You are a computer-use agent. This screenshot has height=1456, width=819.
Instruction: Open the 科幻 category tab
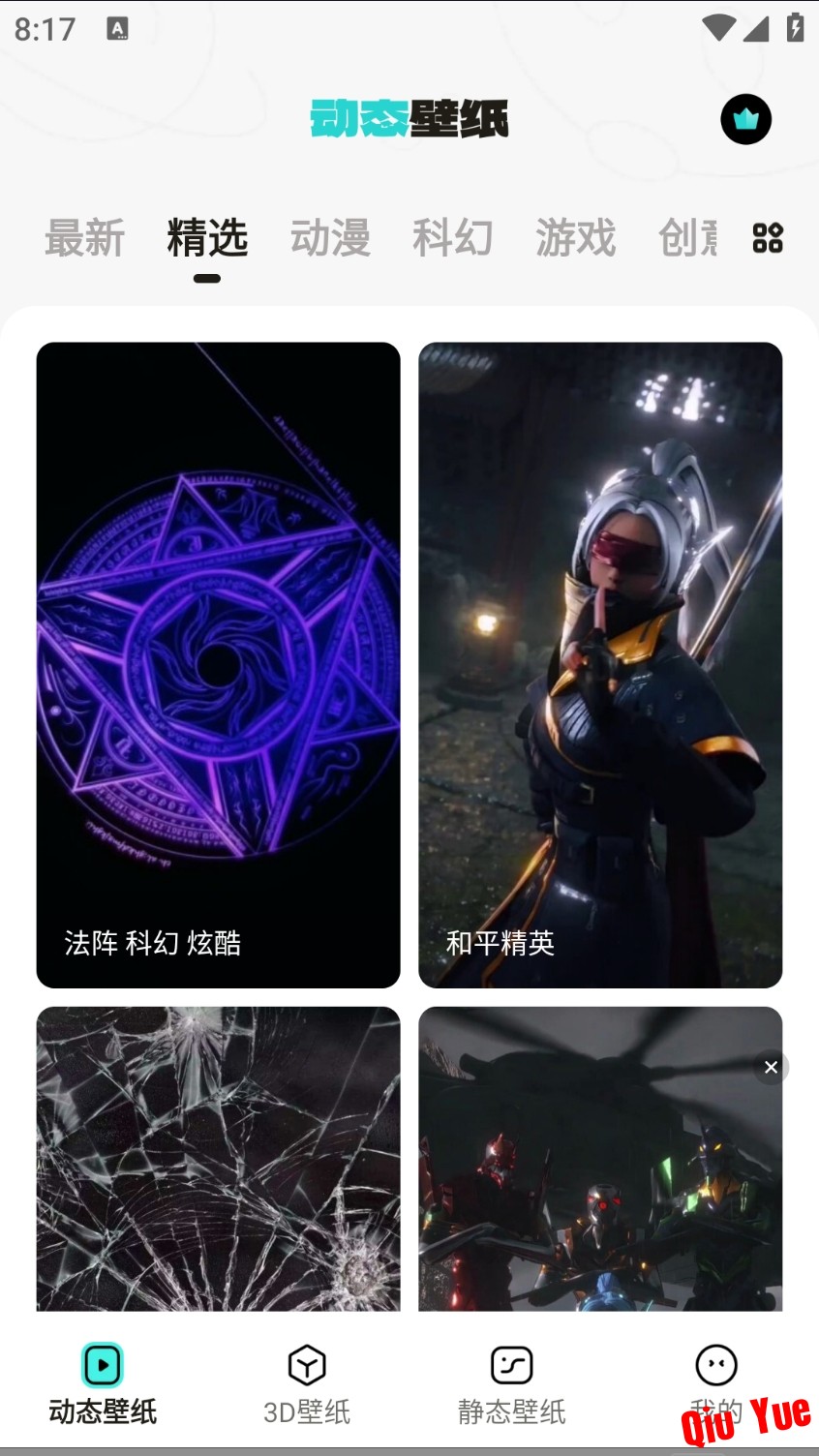453,238
